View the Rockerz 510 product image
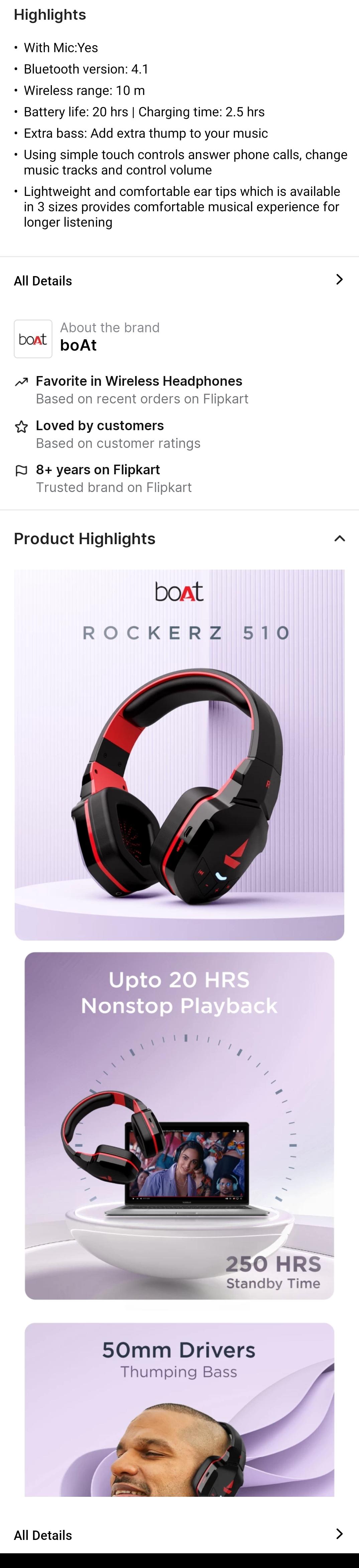The width and height of the screenshot is (359, 1568). pyautogui.click(x=179, y=755)
